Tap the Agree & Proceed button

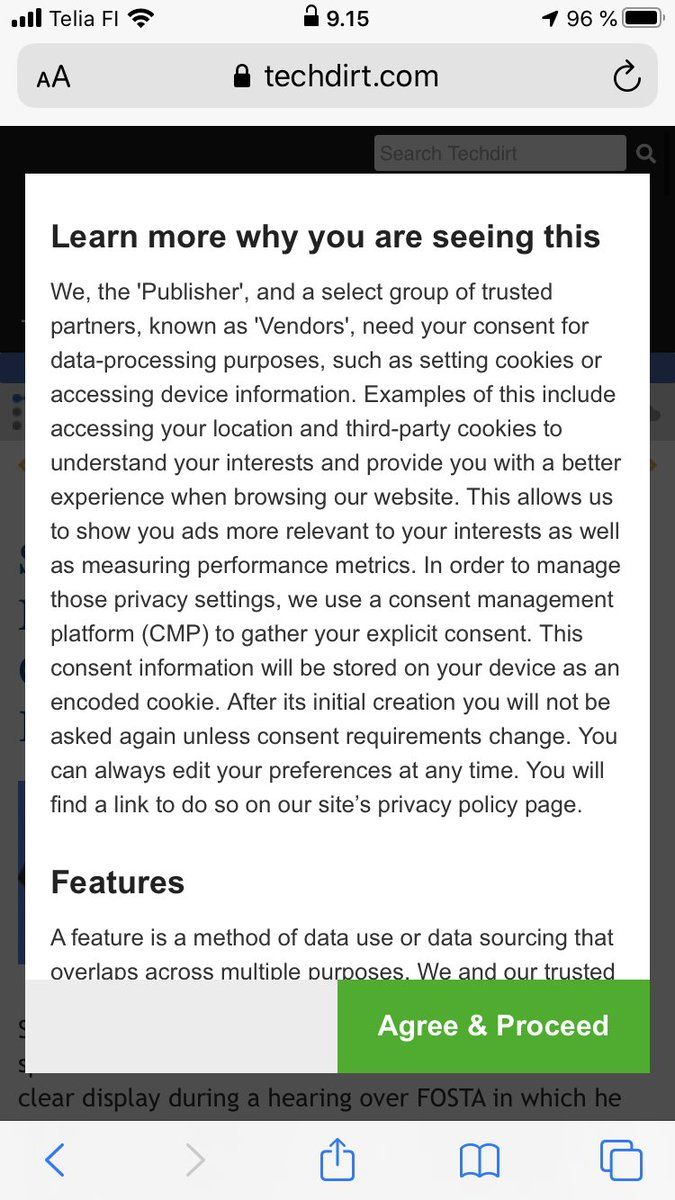(493, 1026)
